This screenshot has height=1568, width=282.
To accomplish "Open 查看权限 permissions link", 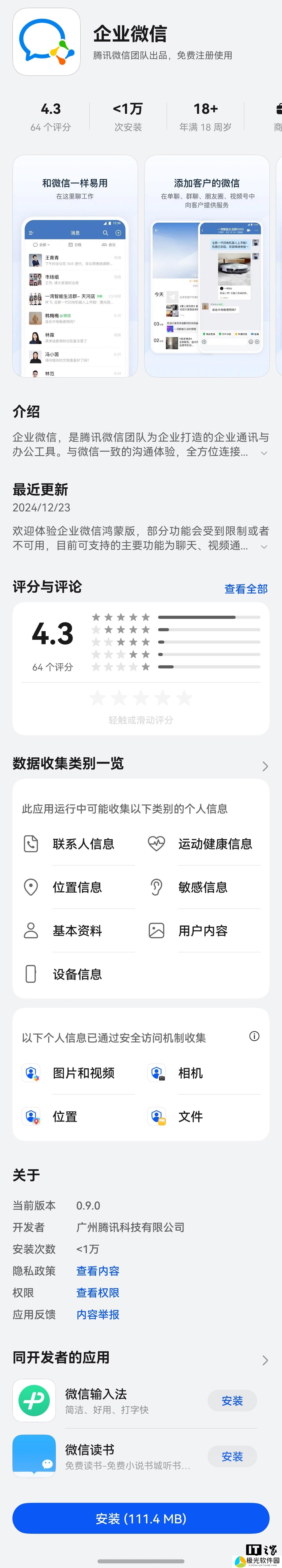I will click(x=98, y=1293).
